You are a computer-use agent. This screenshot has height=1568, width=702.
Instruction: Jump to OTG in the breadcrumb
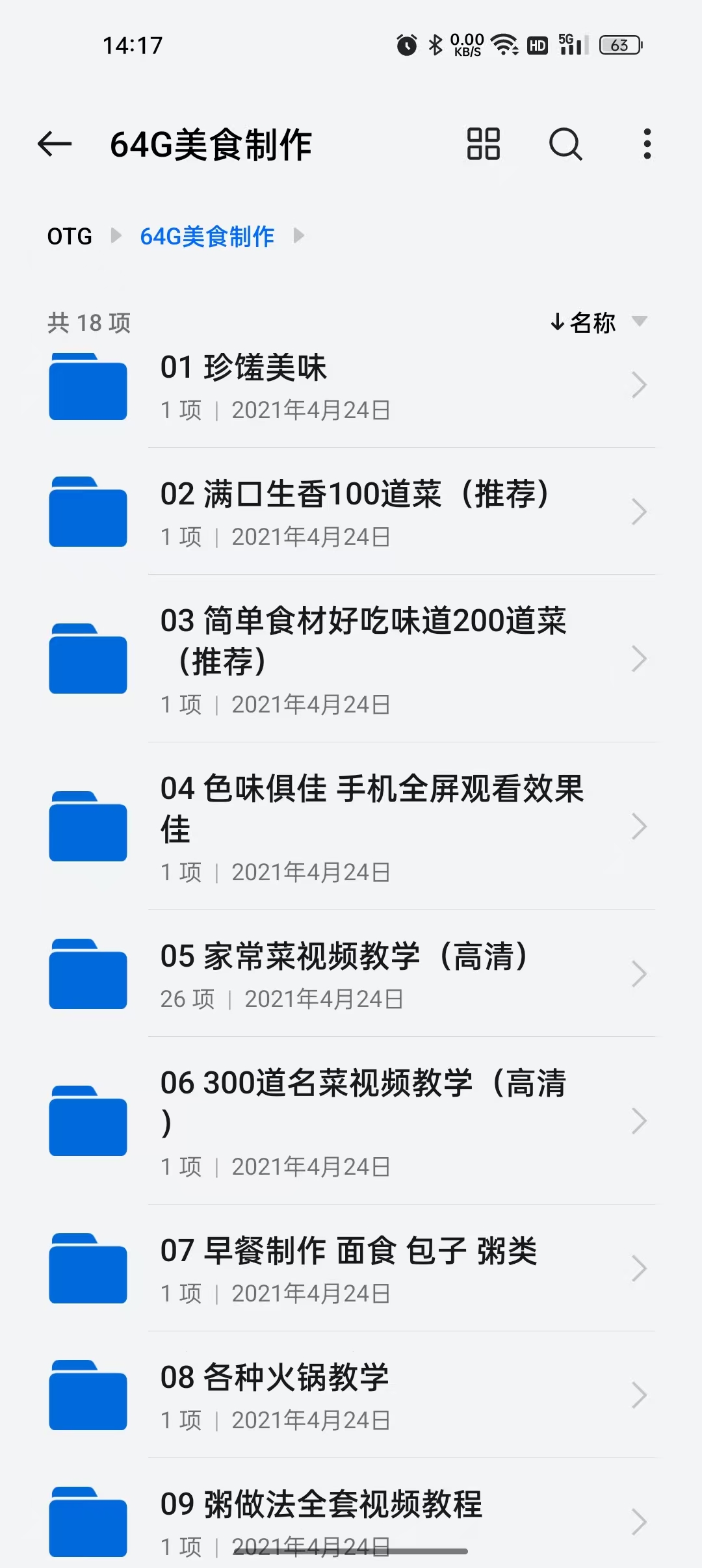click(x=70, y=236)
